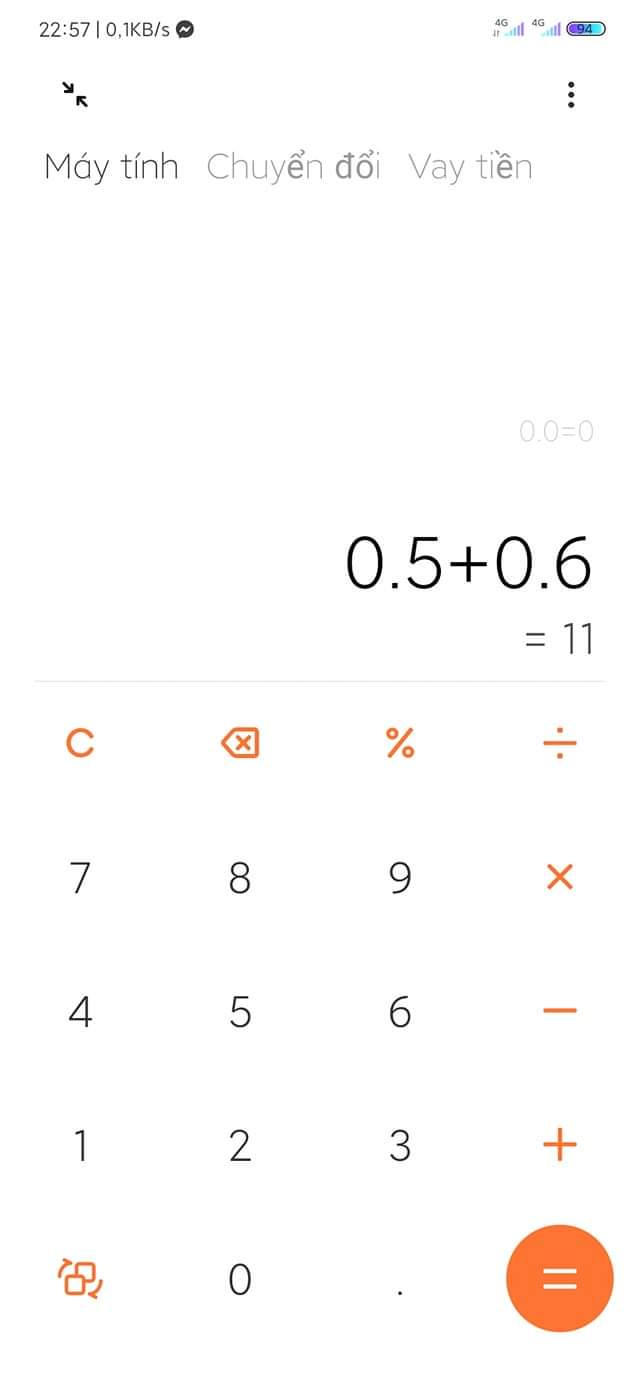Screen dimensions: 640x1386
Task: Select the division operator
Action: coord(560,743)
